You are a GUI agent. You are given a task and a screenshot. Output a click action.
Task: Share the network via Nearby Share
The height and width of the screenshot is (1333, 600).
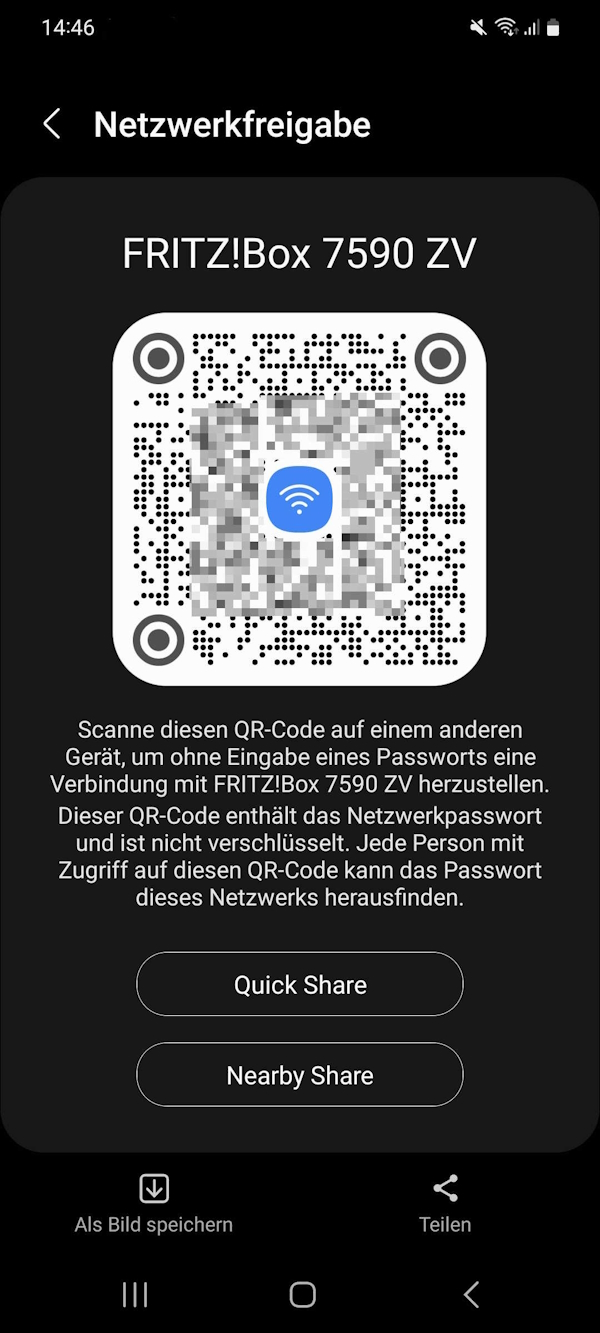coord(300,1075)
